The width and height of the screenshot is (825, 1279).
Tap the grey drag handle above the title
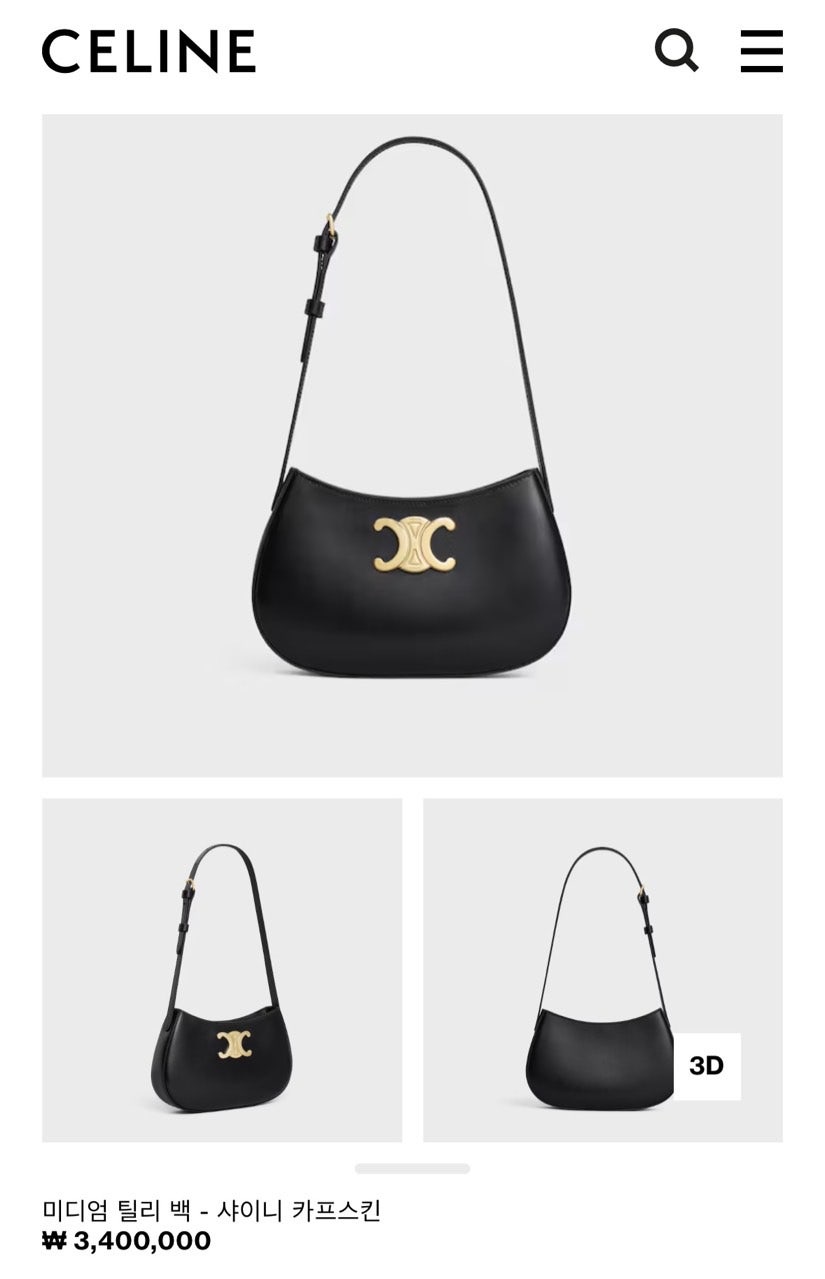click(412, 1168)
